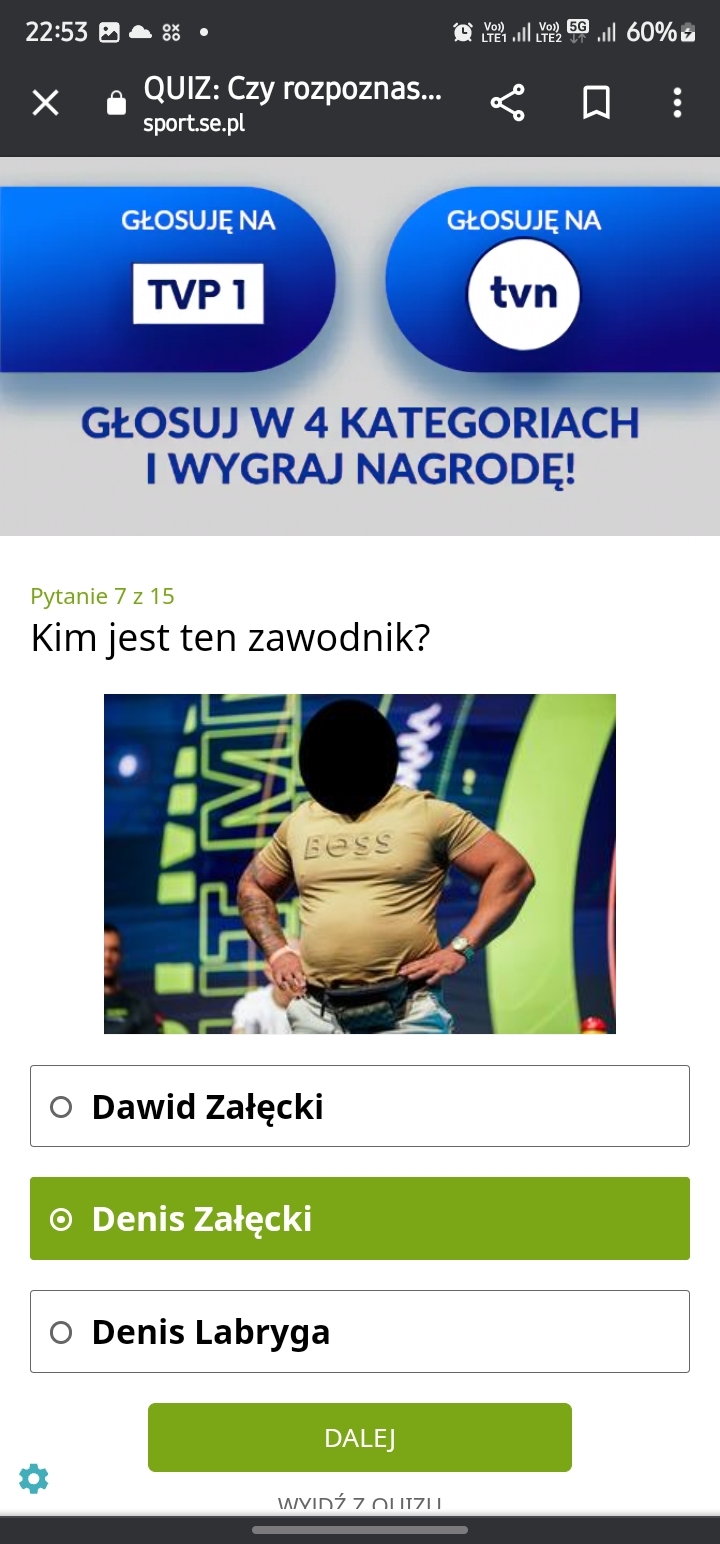Viewport: 720px width, 1544px height.
Task: Close the browser custom tab
Action: point(46,103)
